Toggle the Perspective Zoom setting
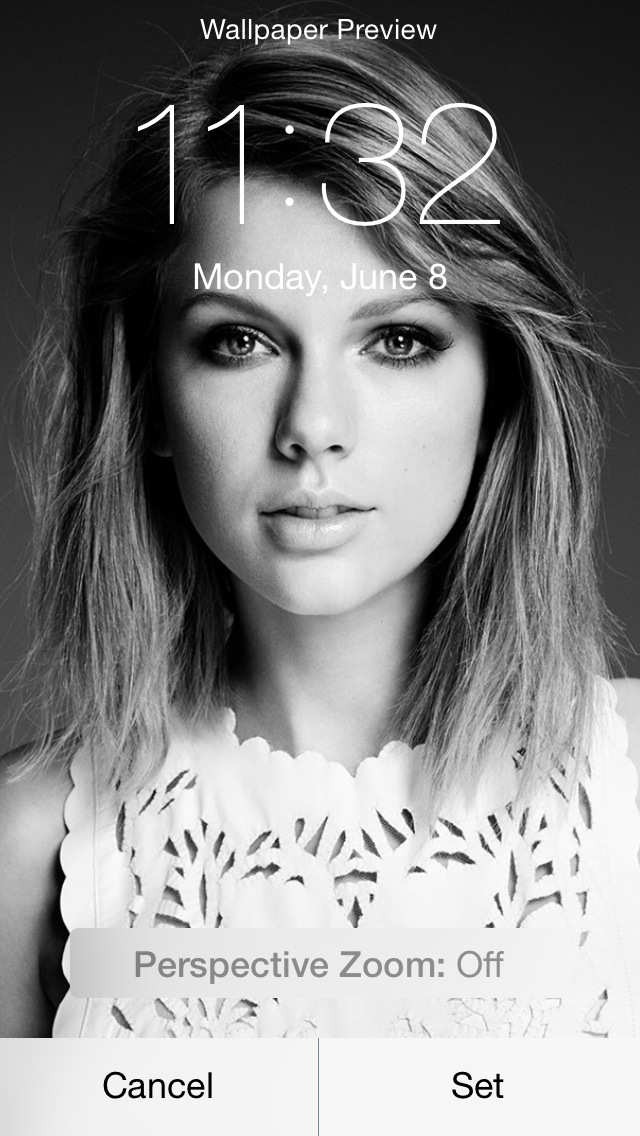The width and height of the screenshot is (640, 1136). (319, 964)
